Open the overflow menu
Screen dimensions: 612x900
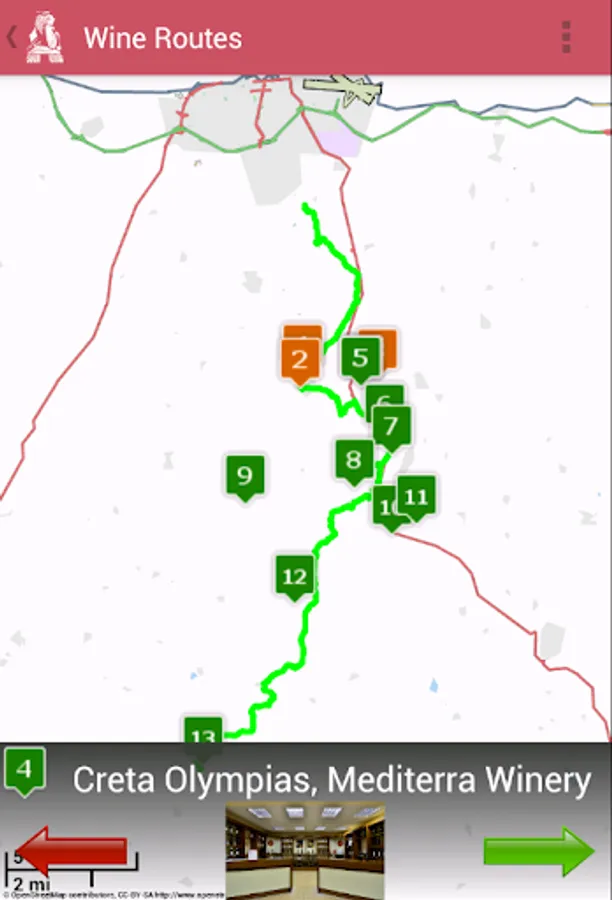pos(566,37)
